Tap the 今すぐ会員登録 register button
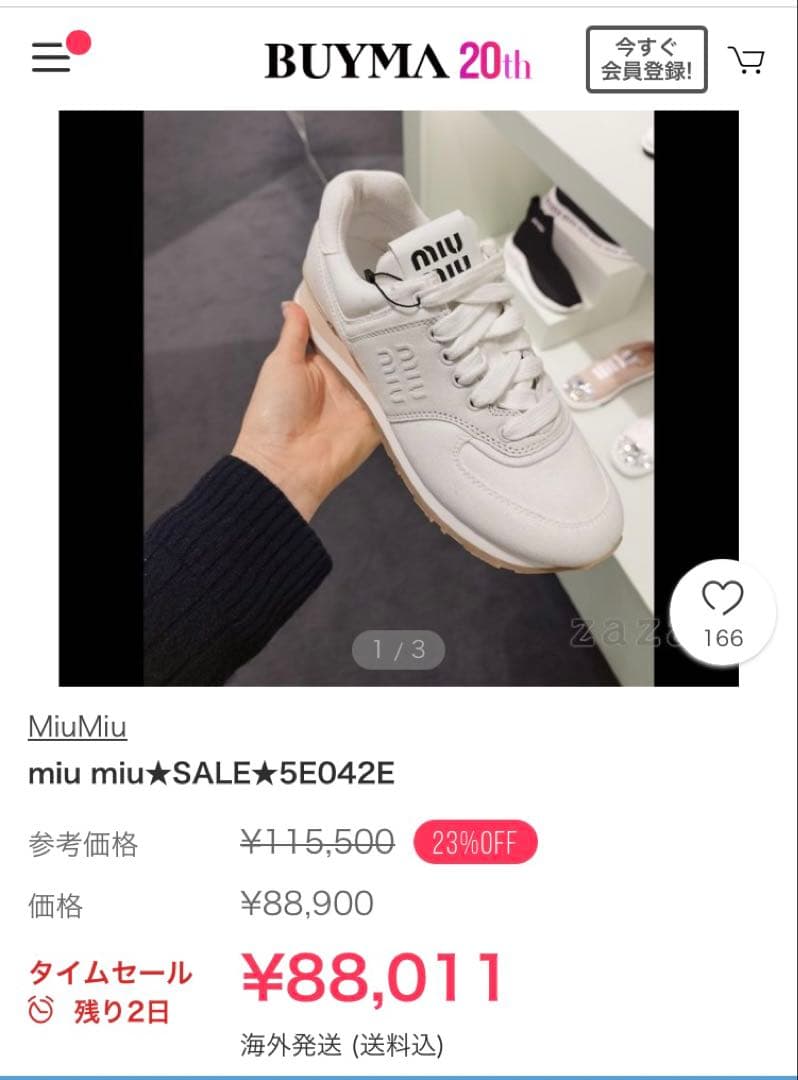 coord(646,60)
